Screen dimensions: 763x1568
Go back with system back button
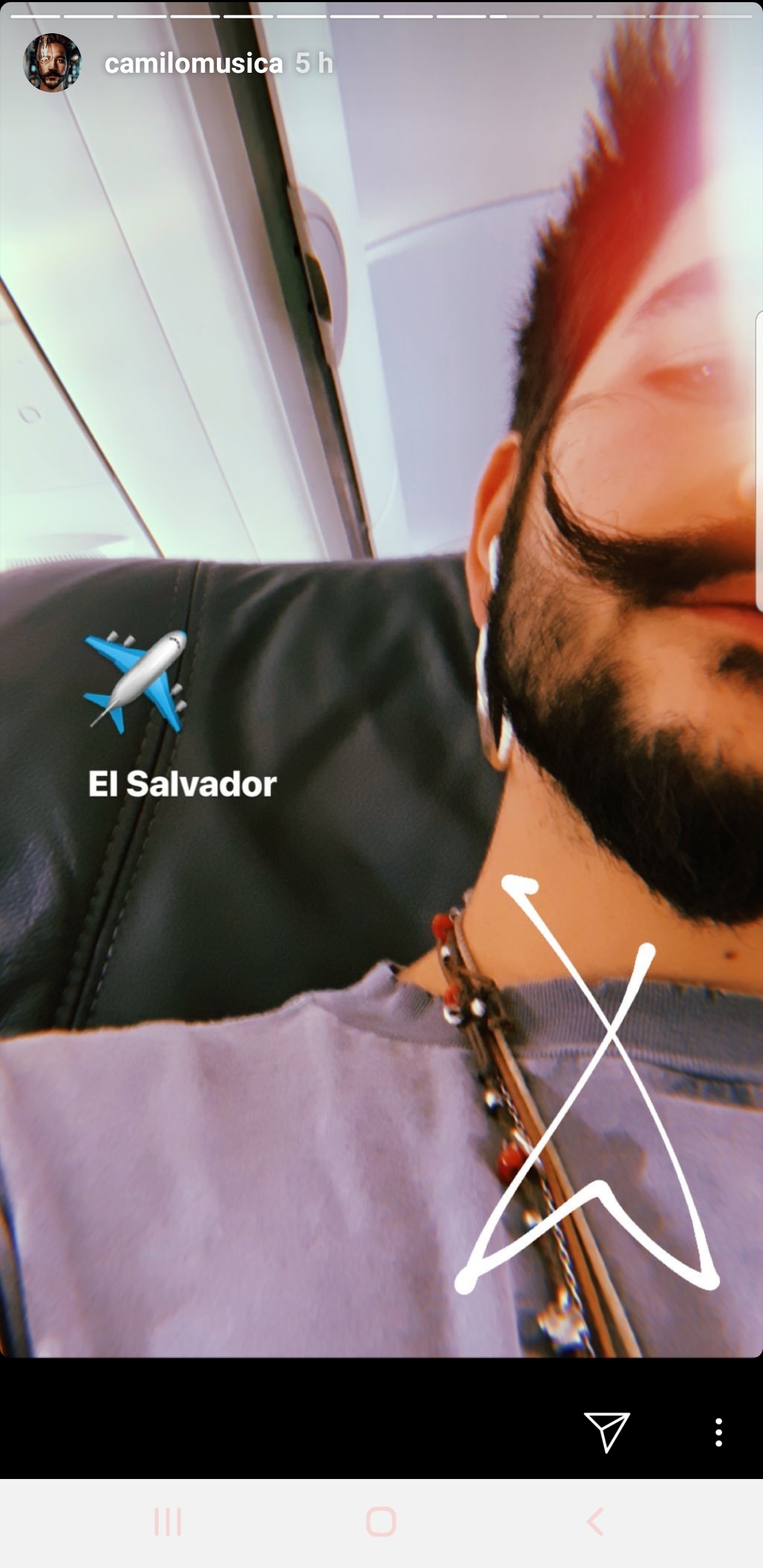[595, 1521]
